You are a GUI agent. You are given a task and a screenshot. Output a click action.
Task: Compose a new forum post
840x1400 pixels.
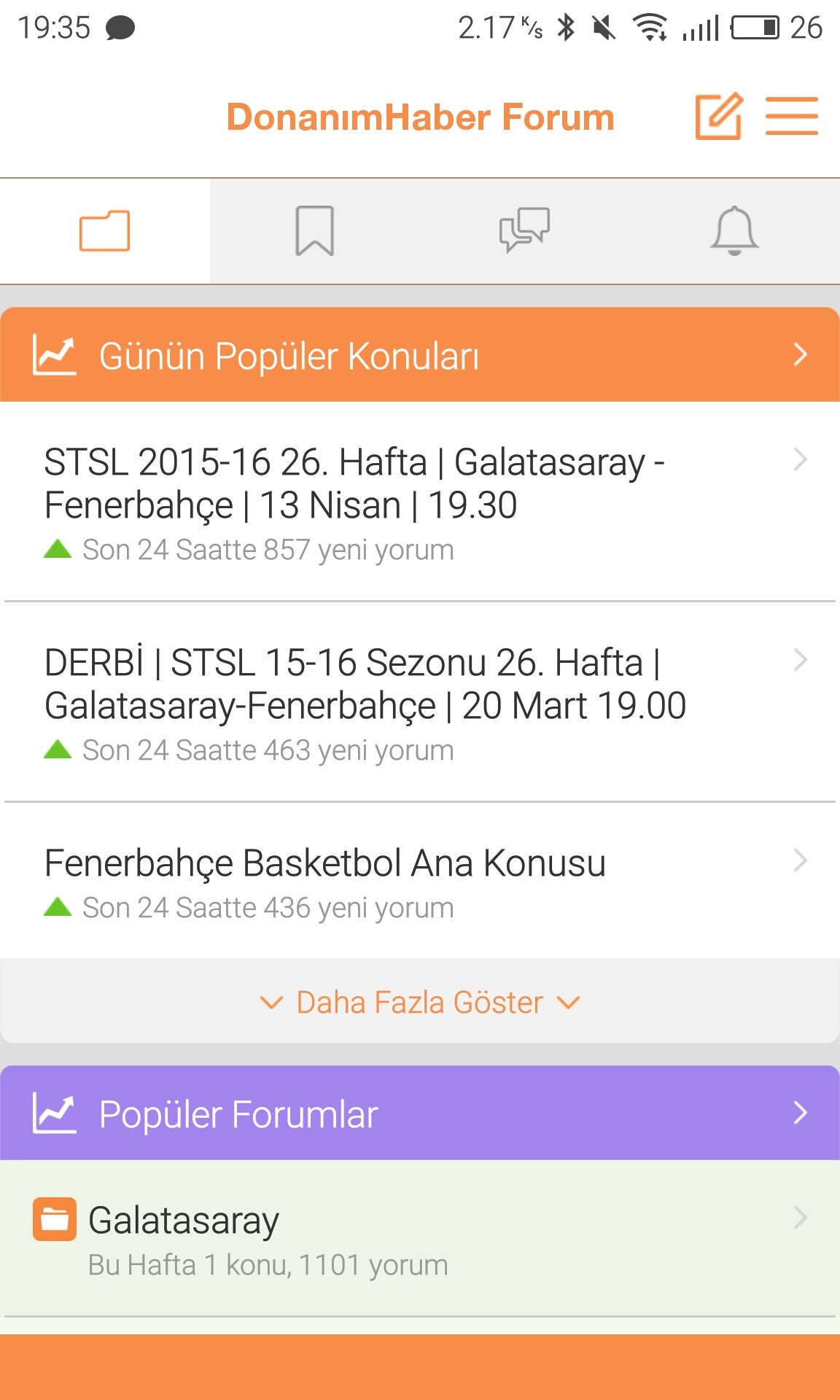click(718, 117)
